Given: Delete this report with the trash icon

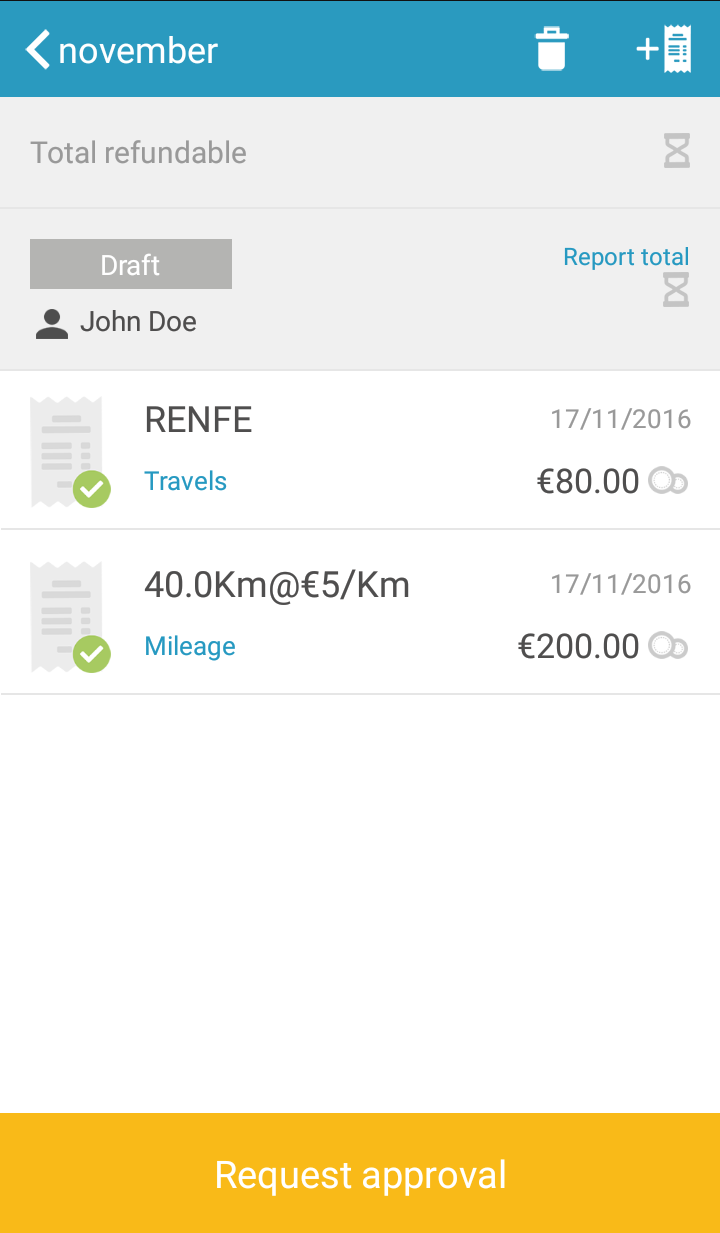Looking at the screenshot, I should 551,49.
